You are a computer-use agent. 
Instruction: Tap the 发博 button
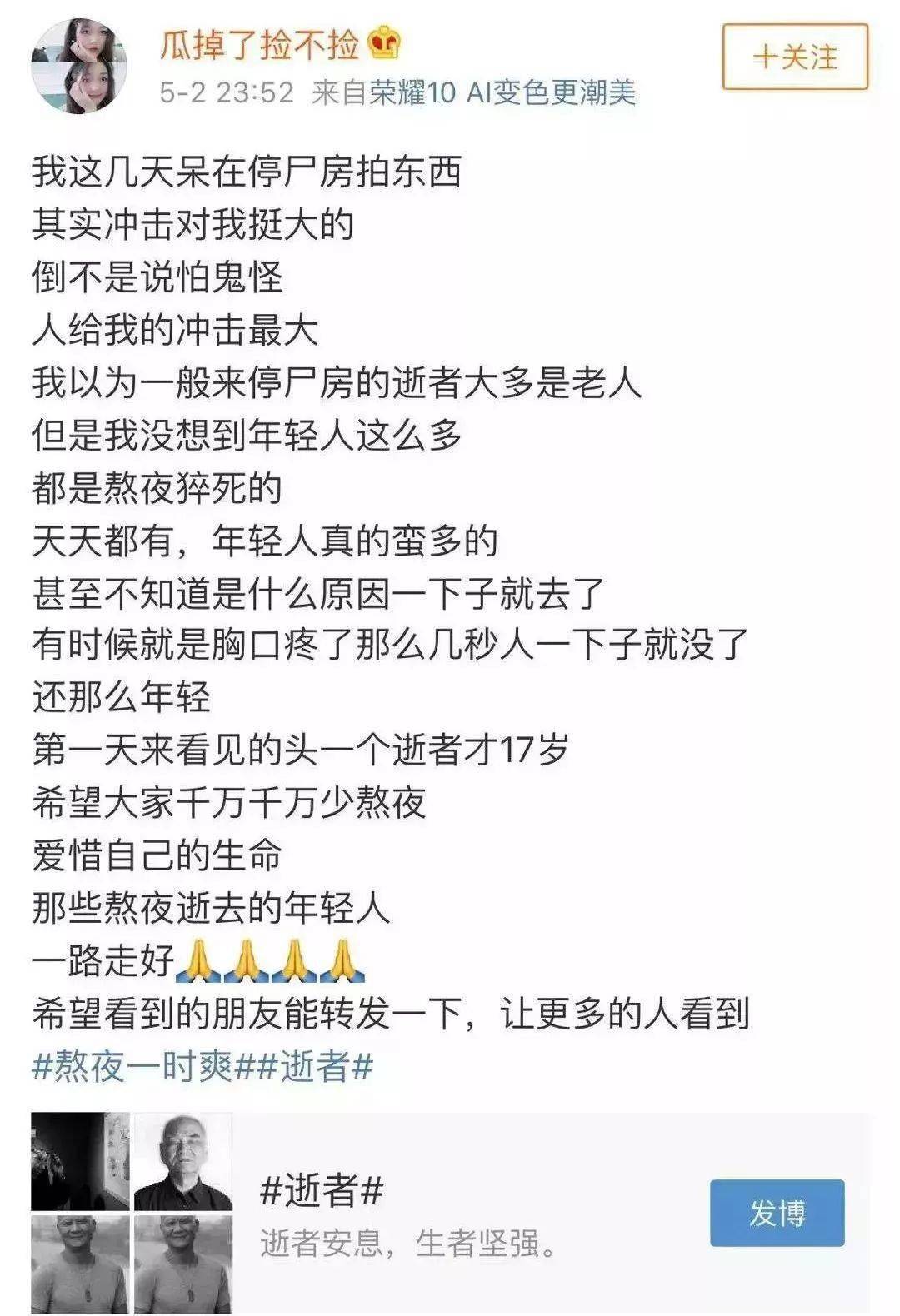pyautogui.click(x=777, y=1213)
